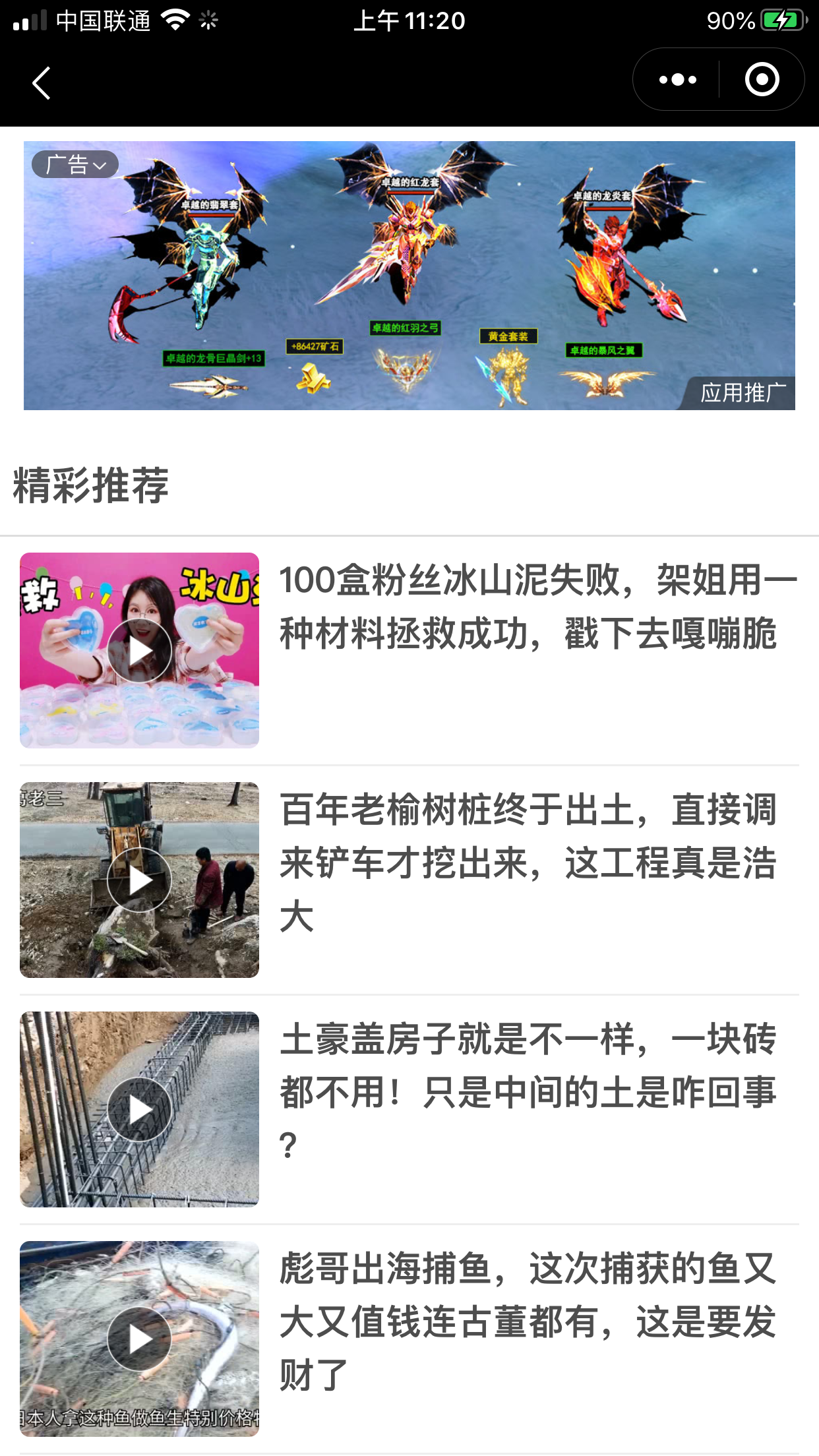
Task: Play the 100盒粉丝冰山泥 video
Action: click(139, 651)
